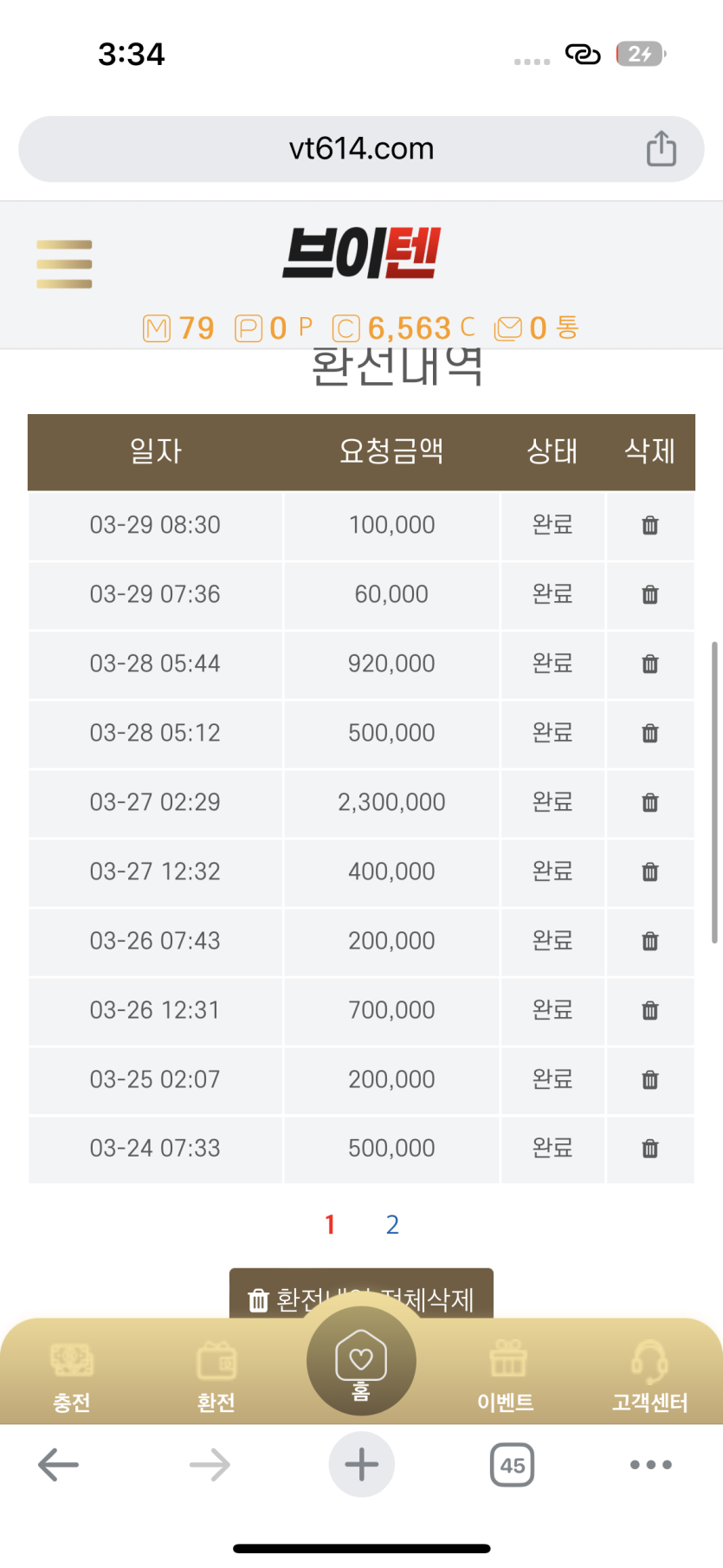Remove the 03-24 07:33 entry
The height and width of the screenshot is (1568, 723).
coord(650,1149)
